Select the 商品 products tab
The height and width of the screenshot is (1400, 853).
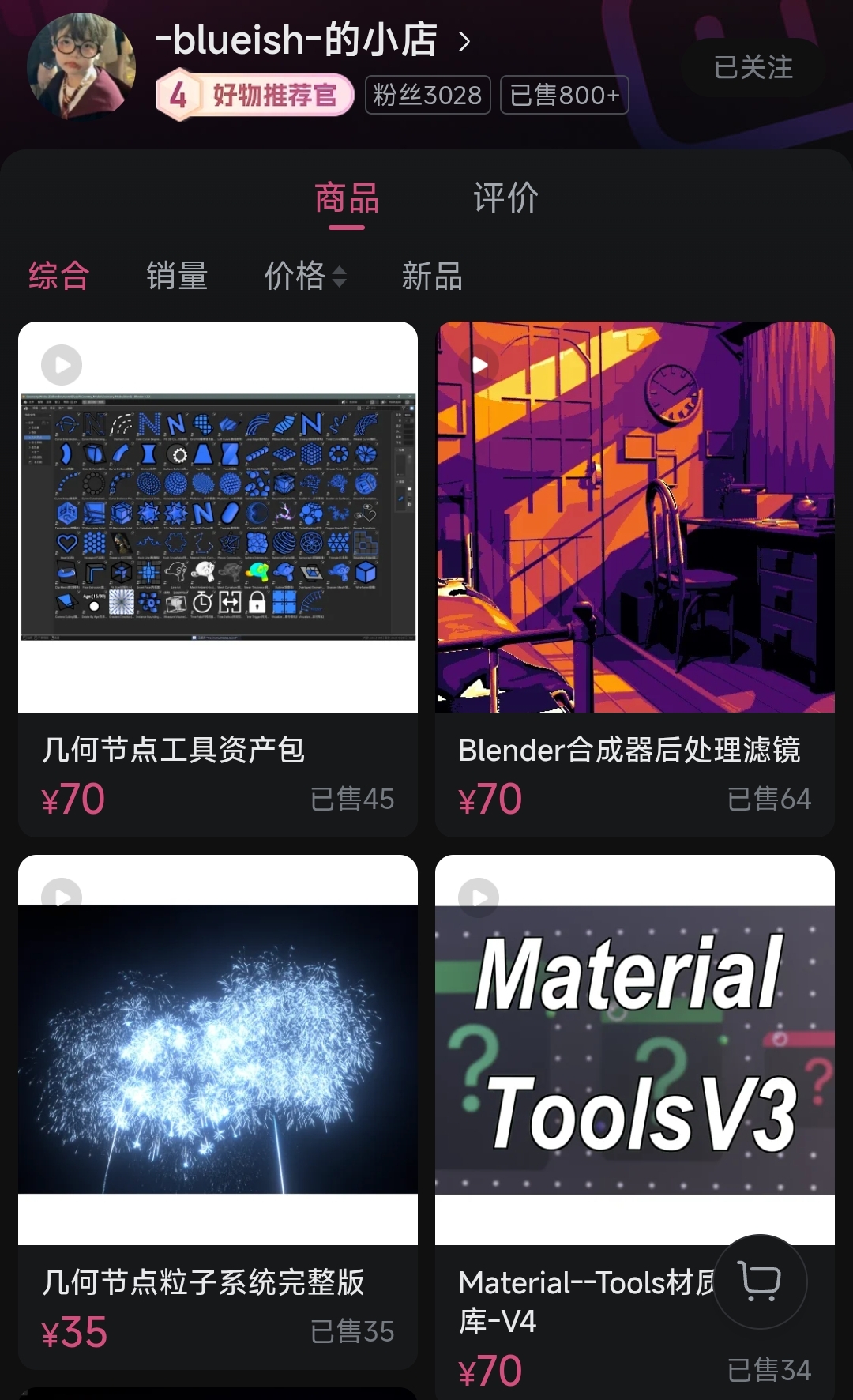click(x=347, y=198)
